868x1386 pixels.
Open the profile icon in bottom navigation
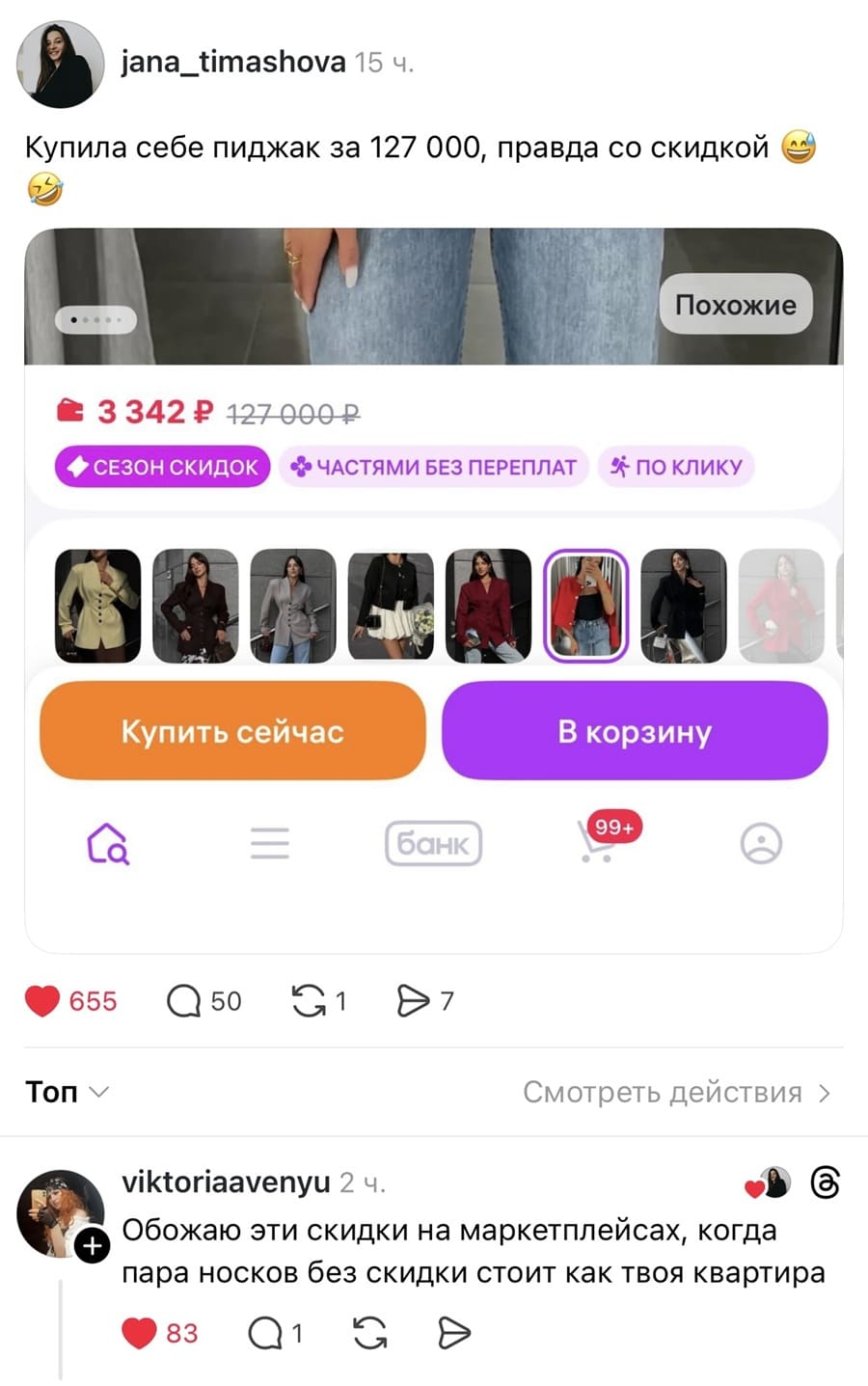(761, 843)
